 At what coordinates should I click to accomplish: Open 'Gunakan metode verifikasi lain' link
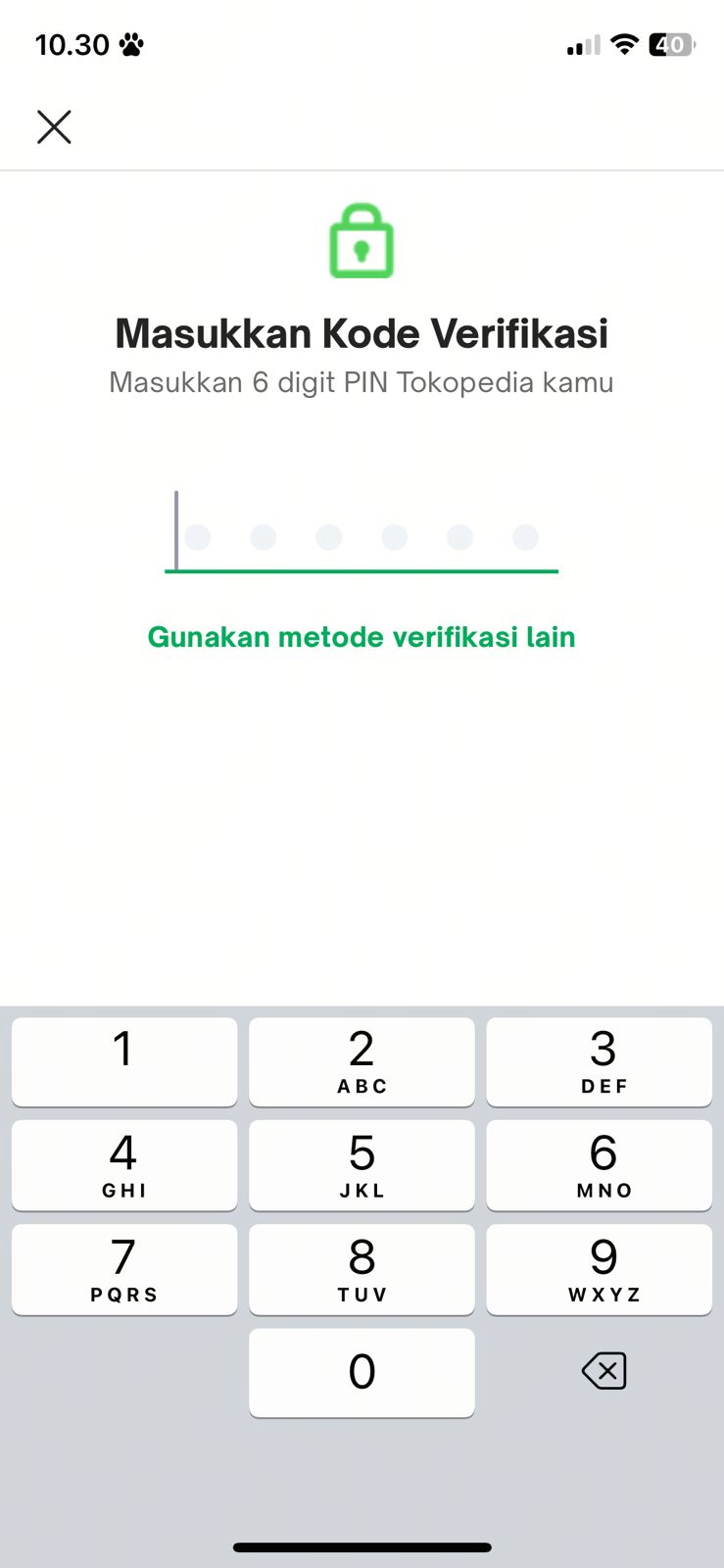[361, 637]
